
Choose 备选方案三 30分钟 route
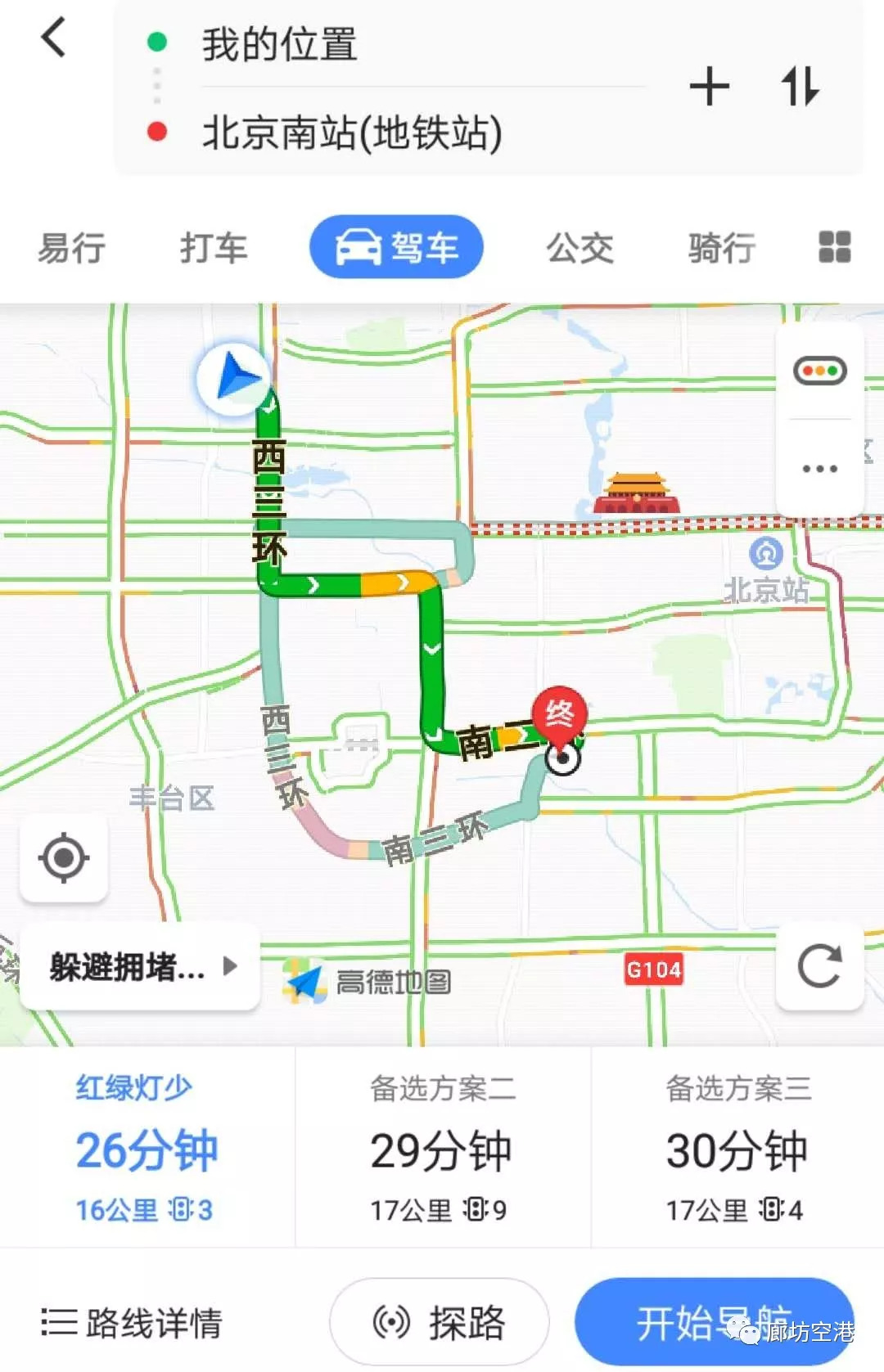737,1148
